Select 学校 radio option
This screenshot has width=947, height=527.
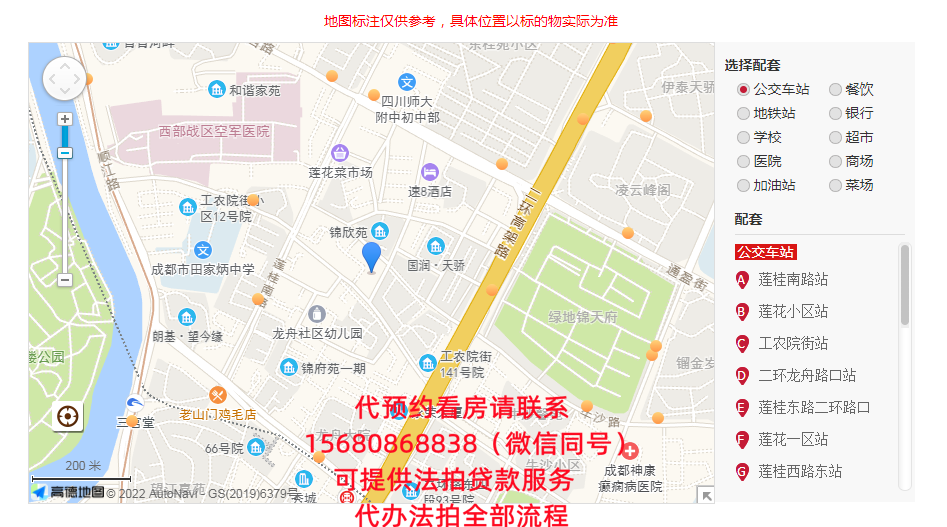pyautogui.click(x=743, y=137)
